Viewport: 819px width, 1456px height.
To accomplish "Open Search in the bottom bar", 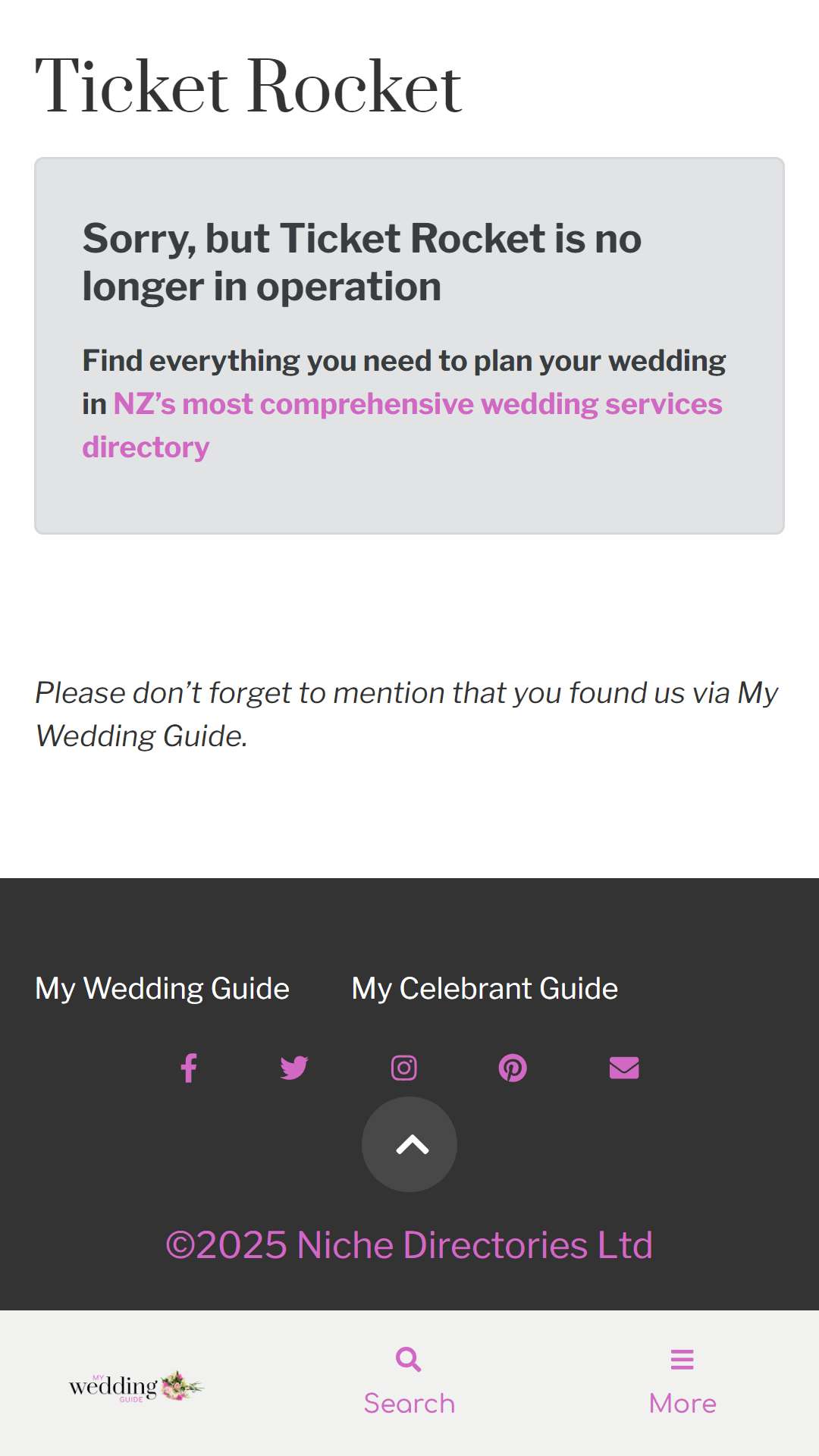I will tap(409, 1382).
